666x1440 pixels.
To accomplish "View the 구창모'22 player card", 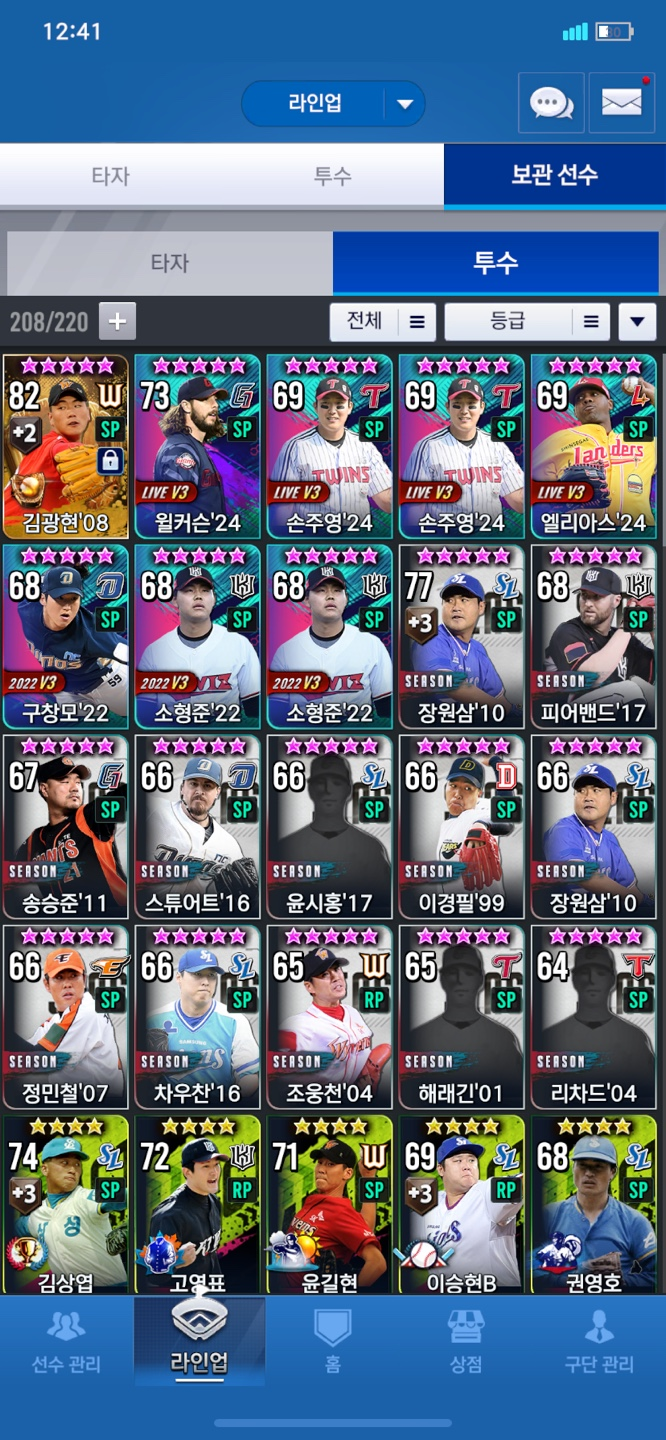I will click(66, 636).
